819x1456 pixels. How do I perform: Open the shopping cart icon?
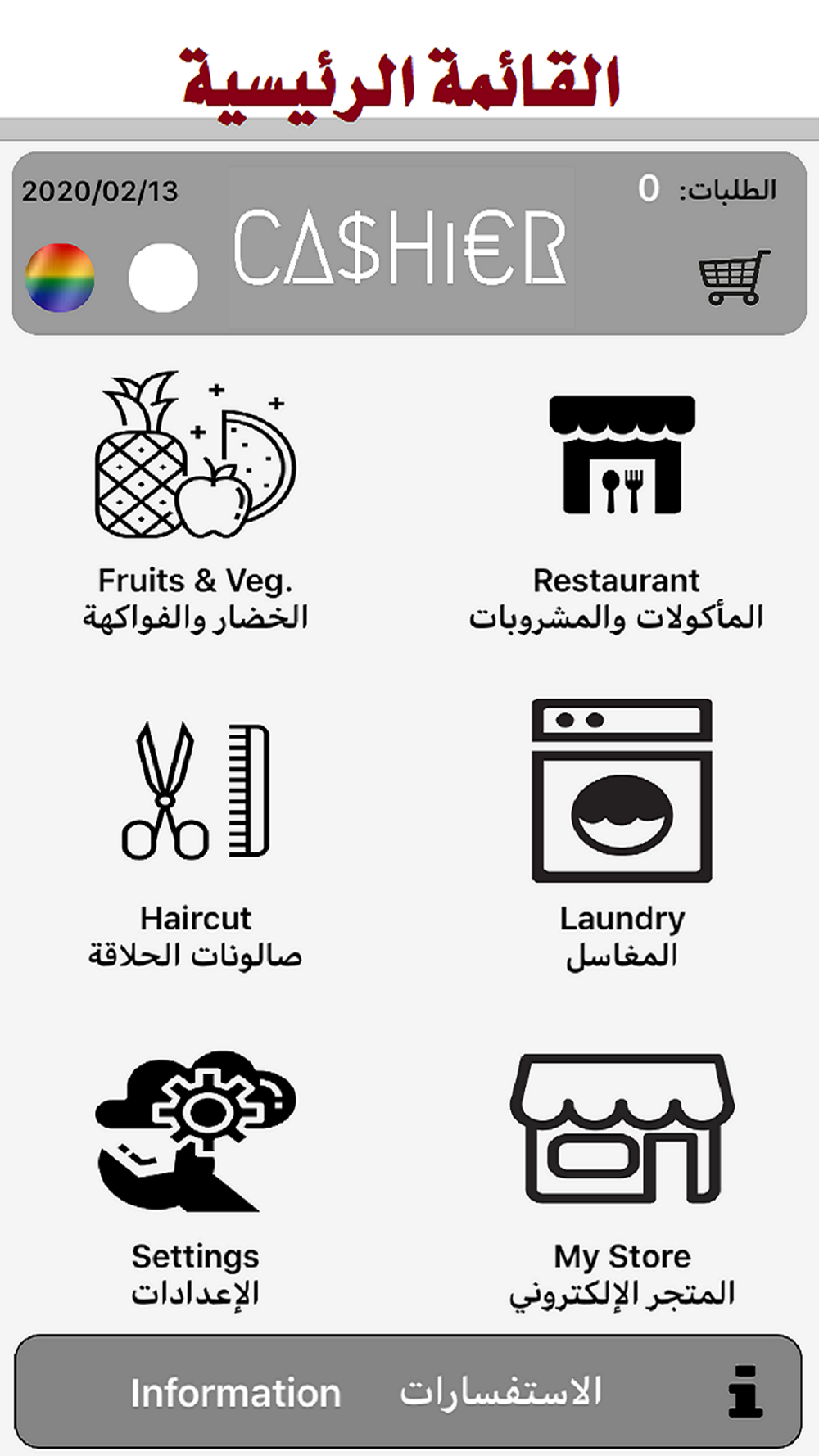pos(734,278)
